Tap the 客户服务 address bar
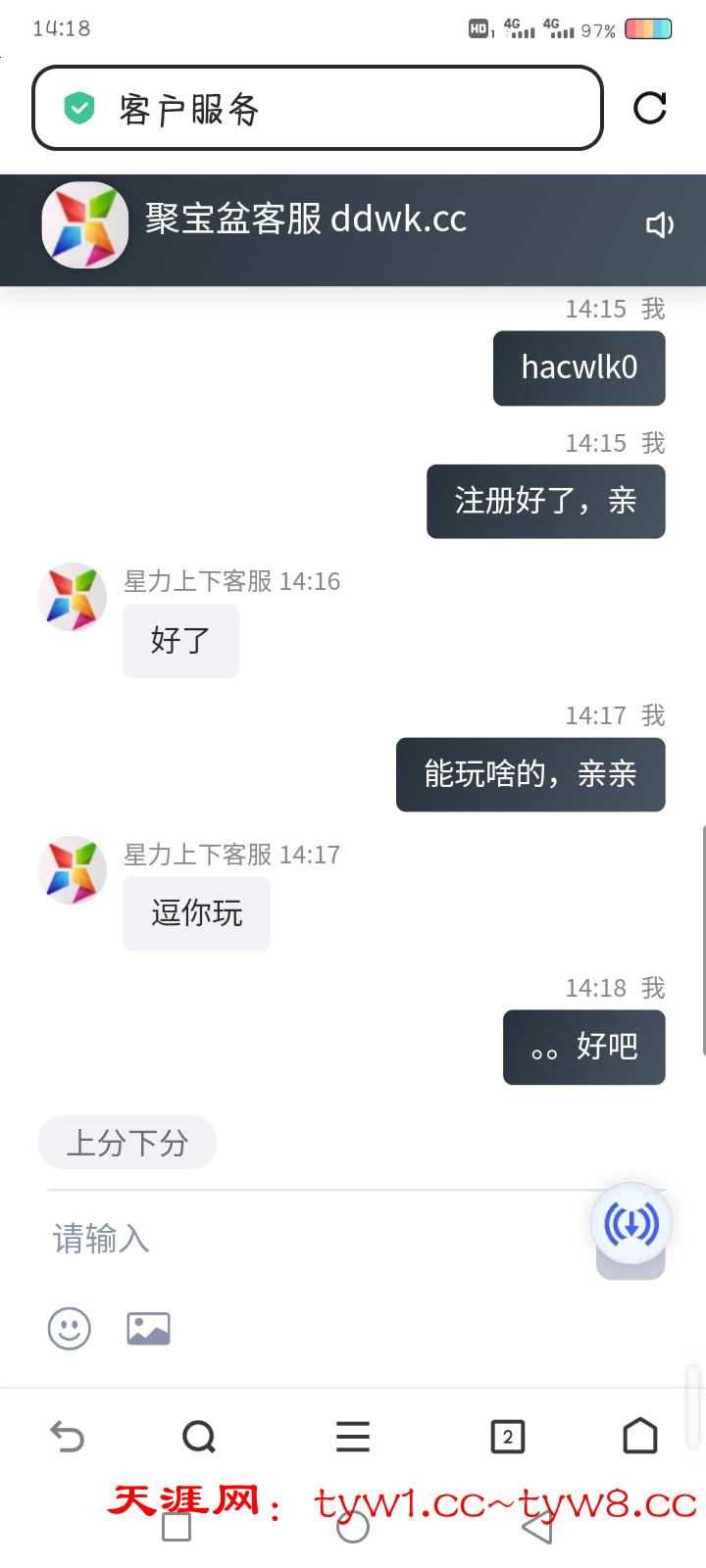Image resolution: width=706 pixels, height=1568 pixels. tap(317, 109)
